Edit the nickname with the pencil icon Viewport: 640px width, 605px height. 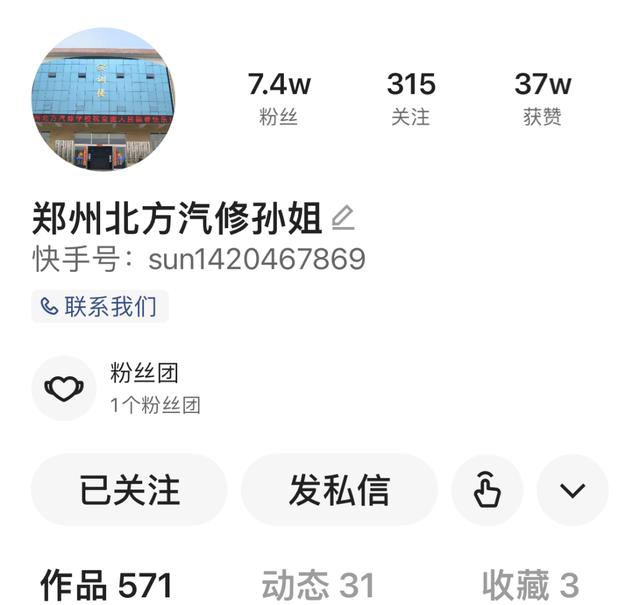click(343, 217)
